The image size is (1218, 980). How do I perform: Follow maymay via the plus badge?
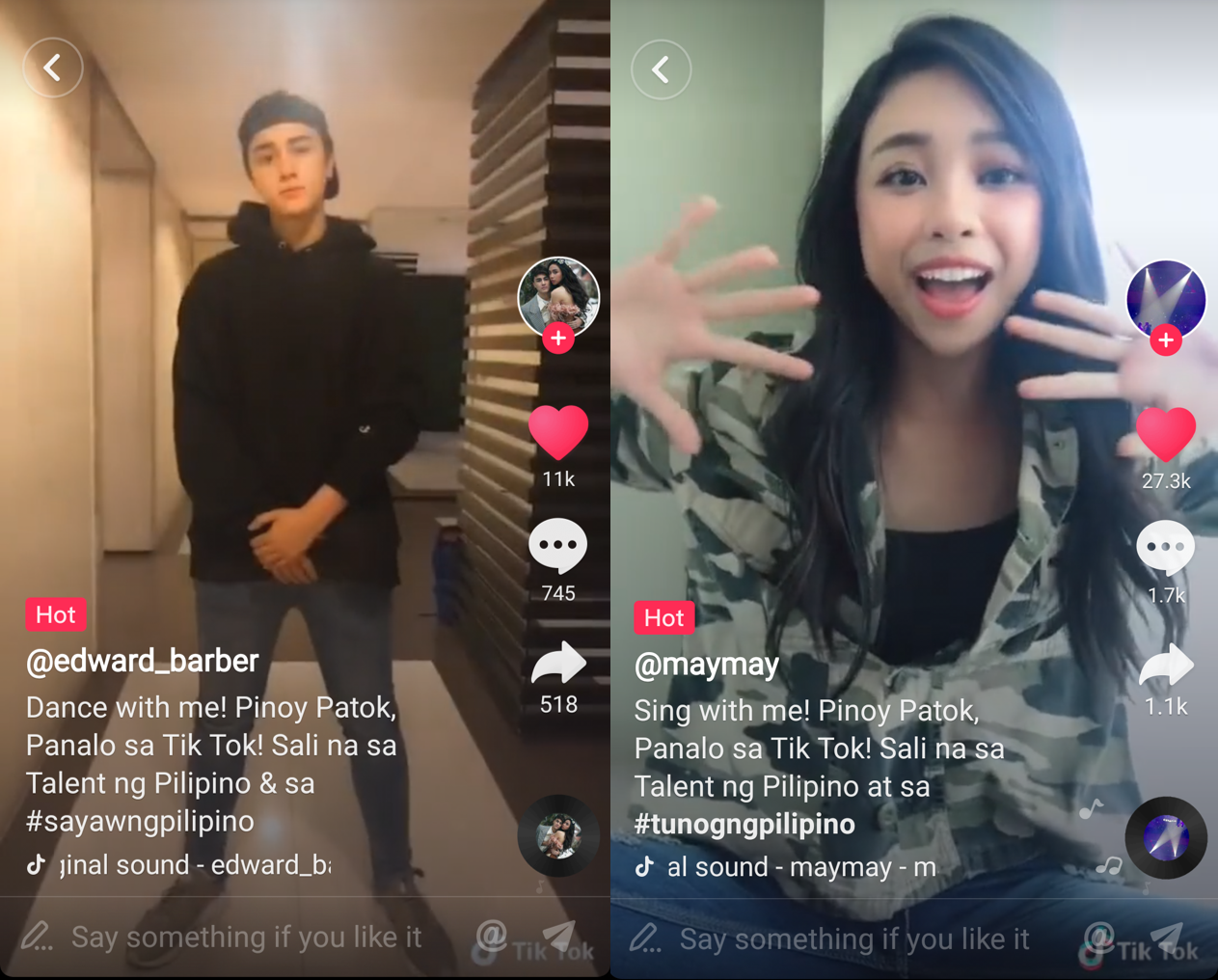pyautogui.click(x=1166, y=340)
